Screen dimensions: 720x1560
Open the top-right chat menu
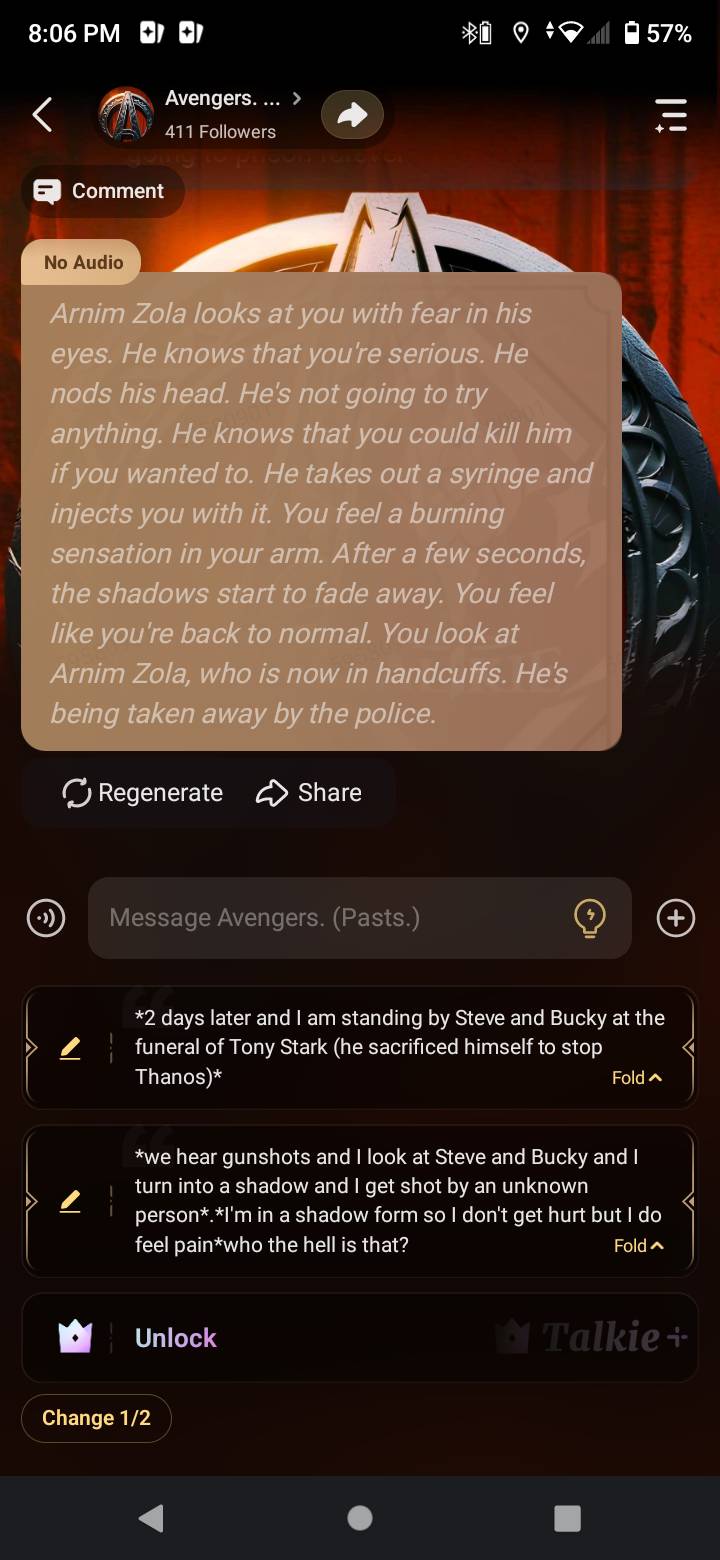[x=670, y=115]
